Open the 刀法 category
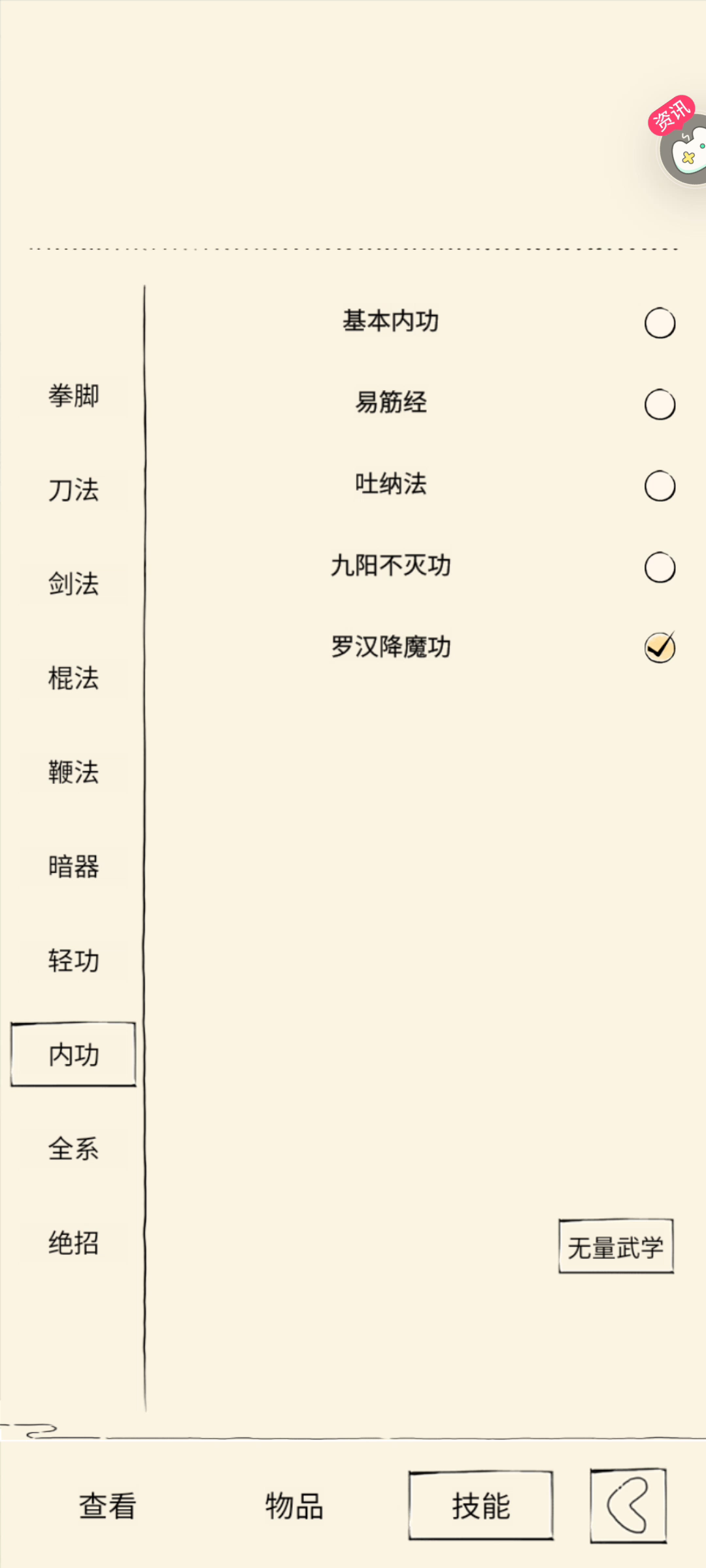Viewport: 706px width, 1568px height. [73, 490]
